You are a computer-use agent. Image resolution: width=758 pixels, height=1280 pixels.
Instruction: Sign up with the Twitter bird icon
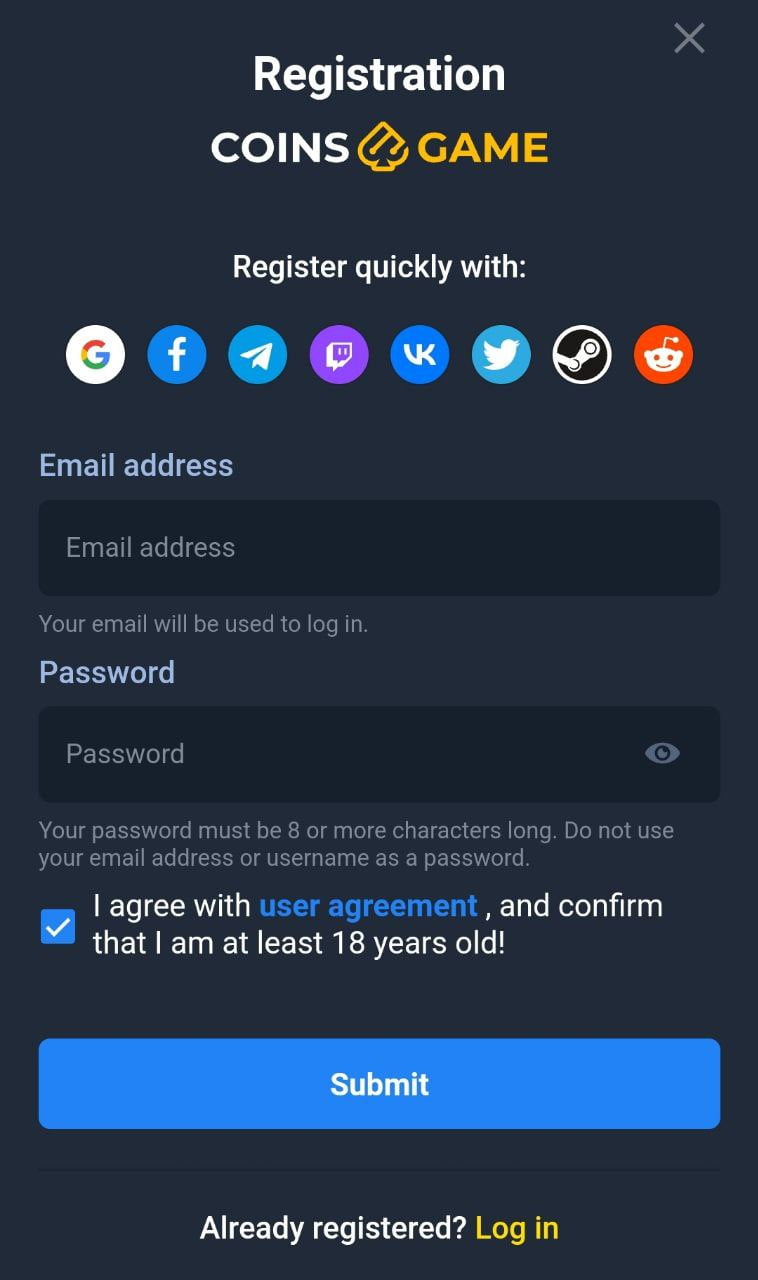pyautogui.click(x=500, y=354)
